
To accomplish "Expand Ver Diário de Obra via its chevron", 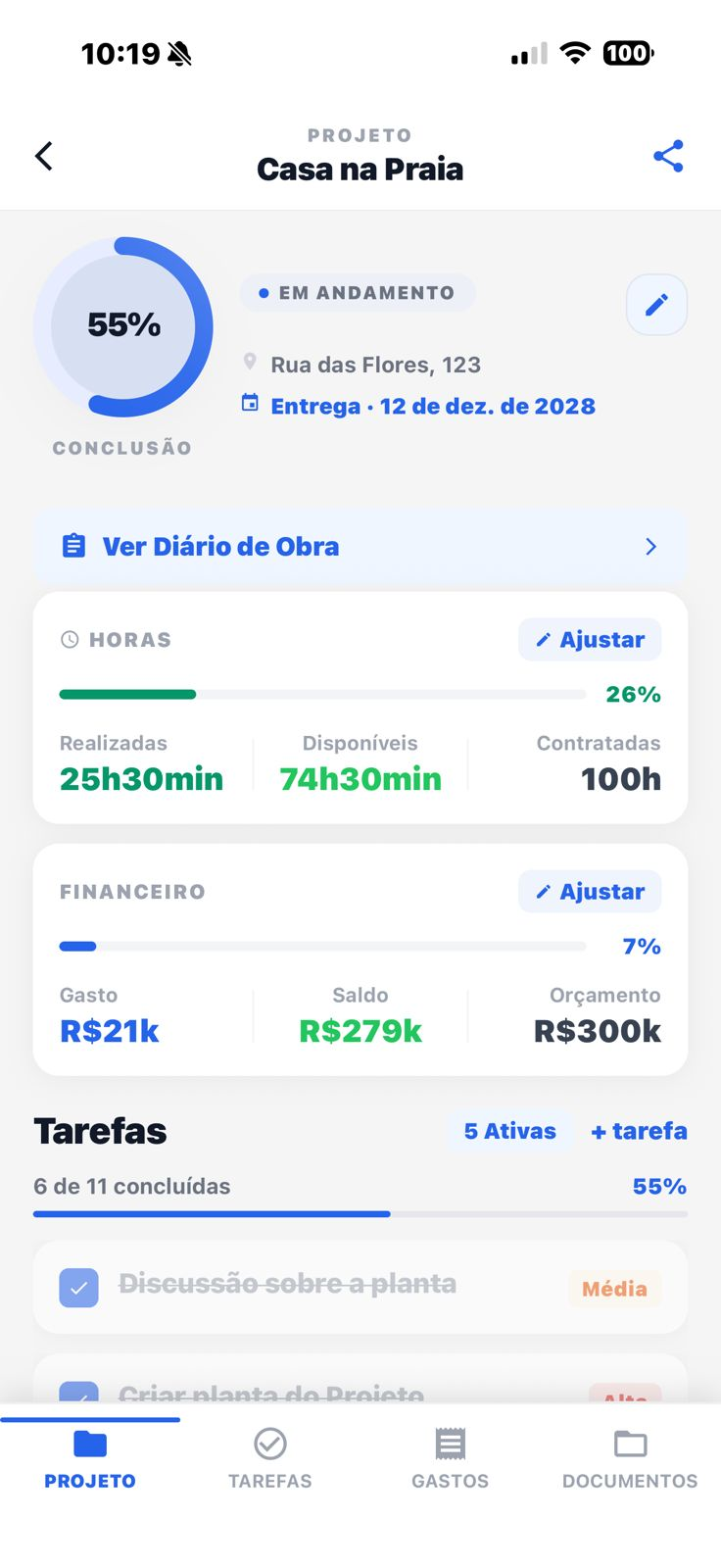I will (x=649, y=546).
